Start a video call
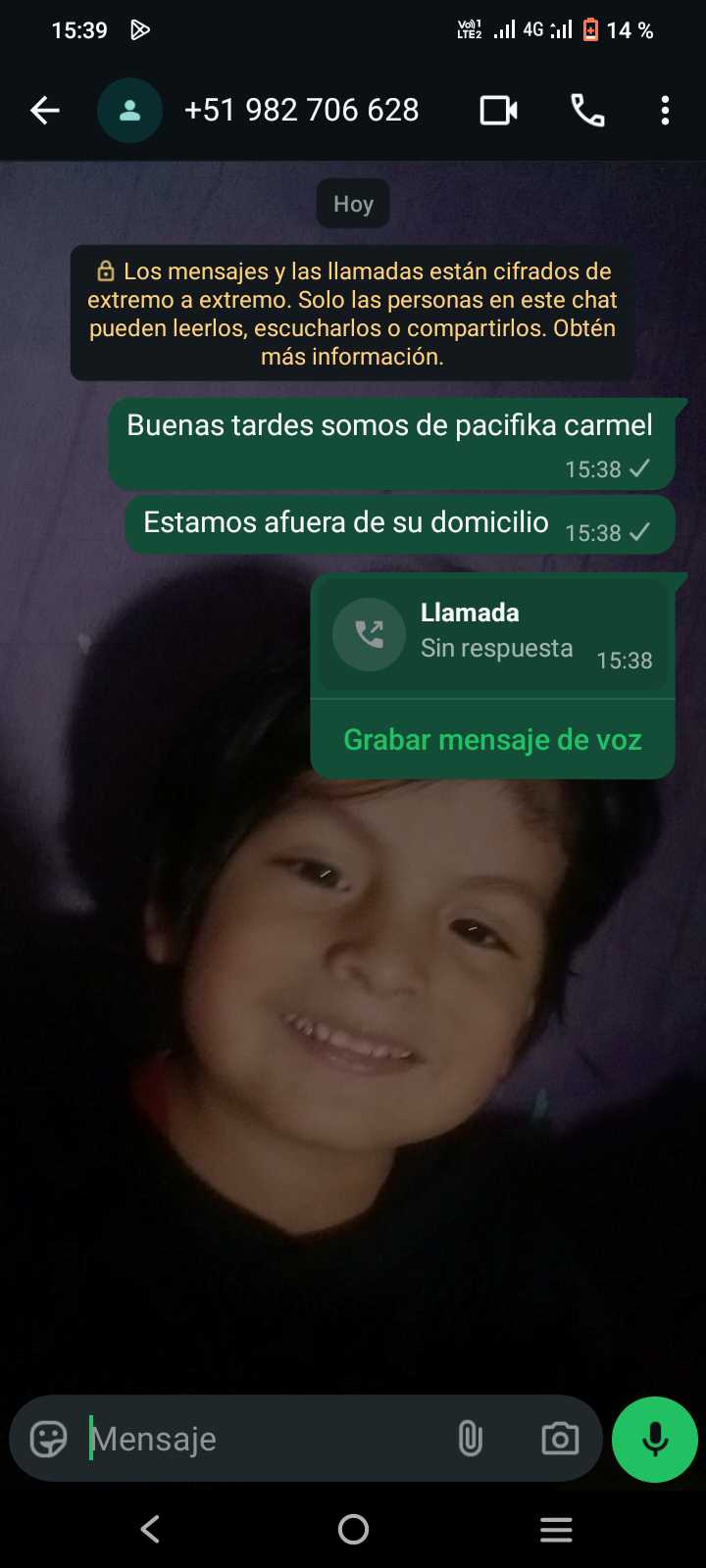 coord(498,111)
